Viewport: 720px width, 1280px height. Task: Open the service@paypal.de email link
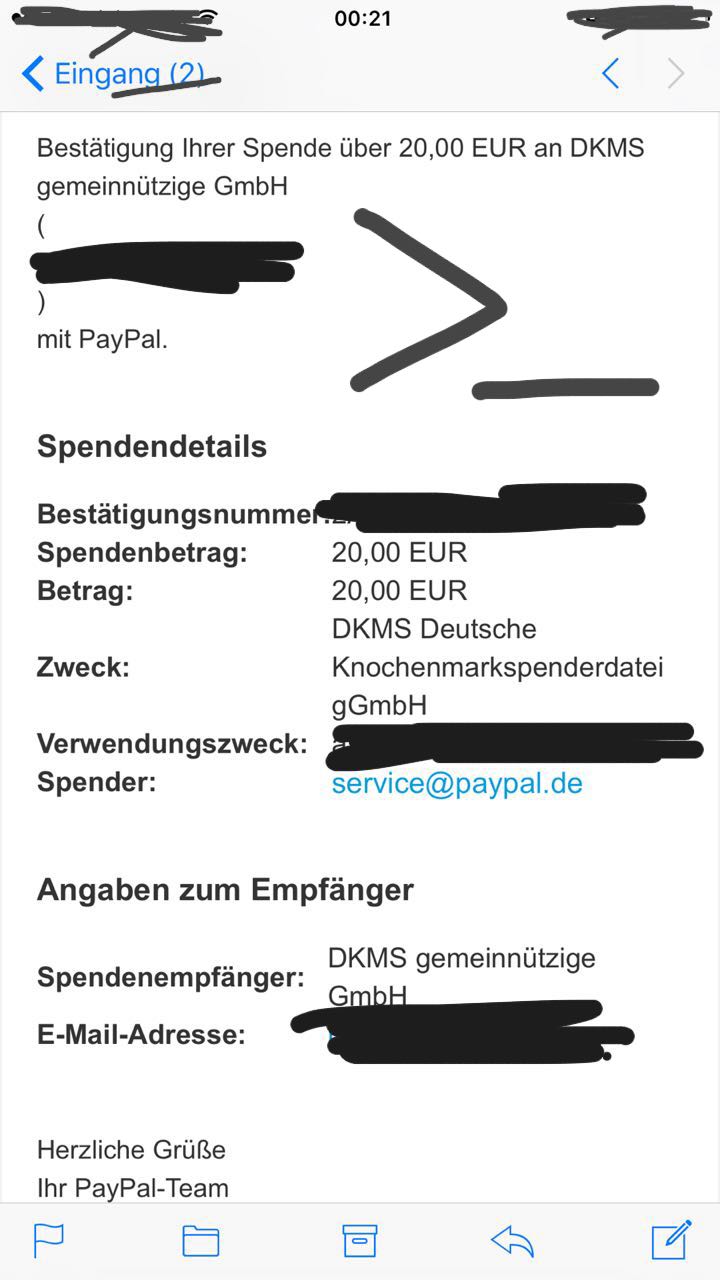click(x=457, y=783)
